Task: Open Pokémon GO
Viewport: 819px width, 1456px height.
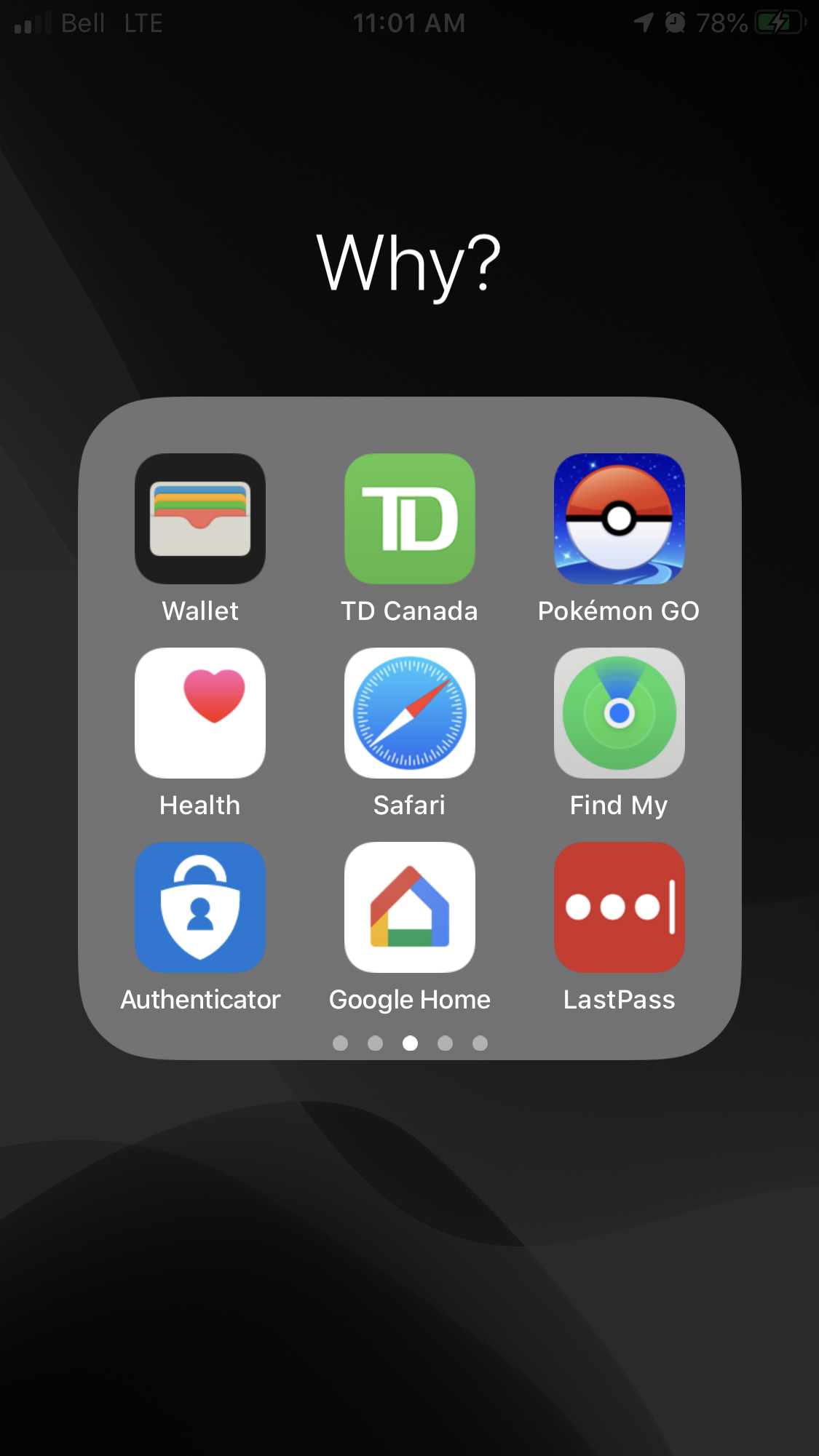Action: 620,519
